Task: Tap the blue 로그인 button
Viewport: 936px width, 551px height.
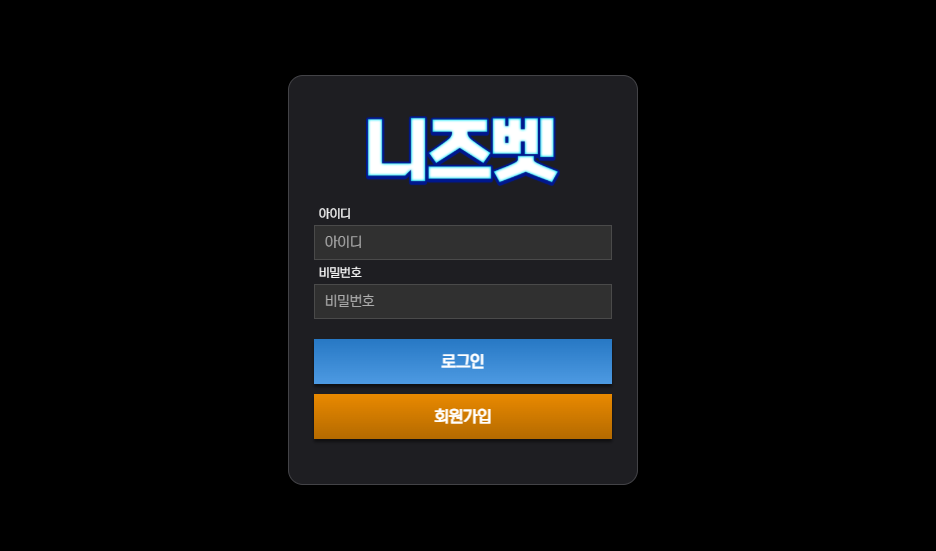Action: [462, 361]
